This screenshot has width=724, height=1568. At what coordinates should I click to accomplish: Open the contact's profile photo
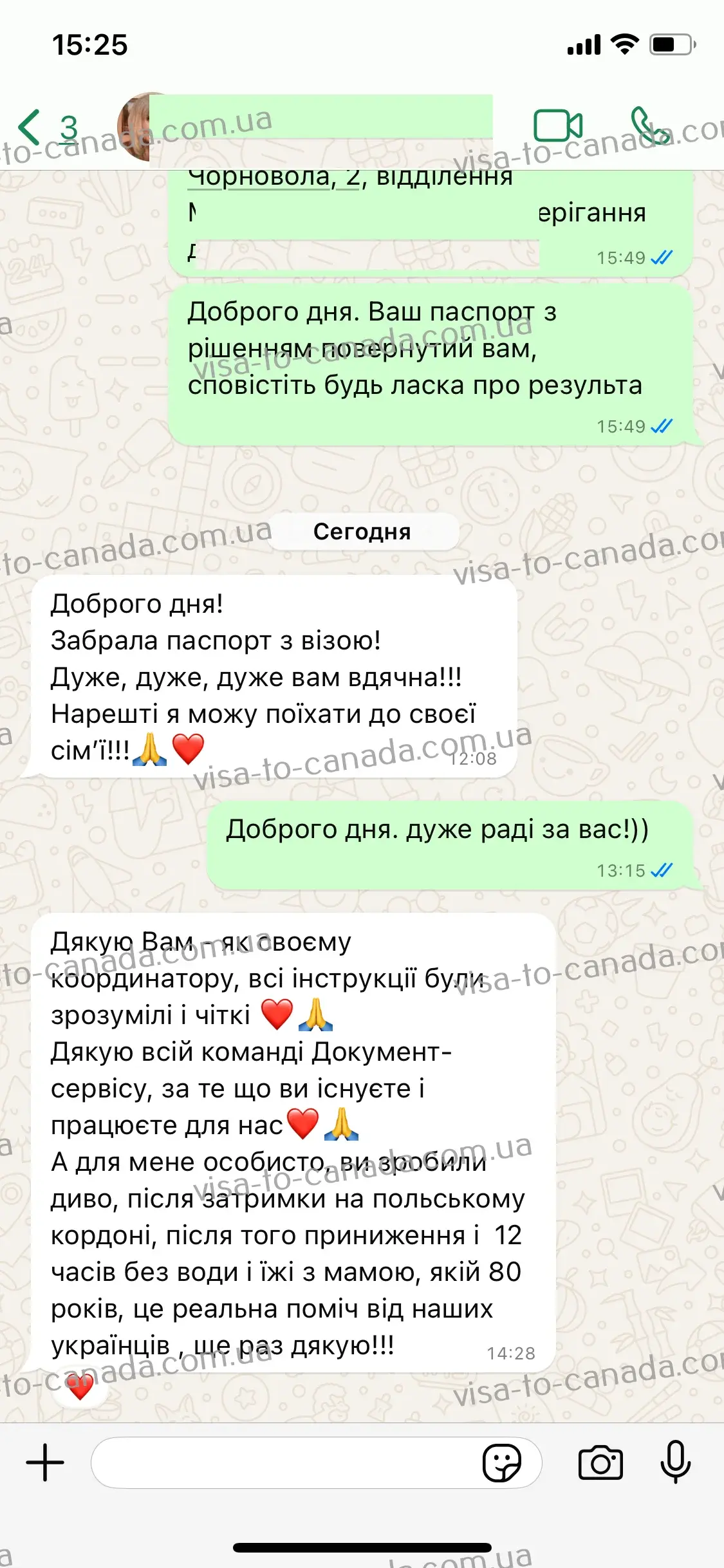134,127
